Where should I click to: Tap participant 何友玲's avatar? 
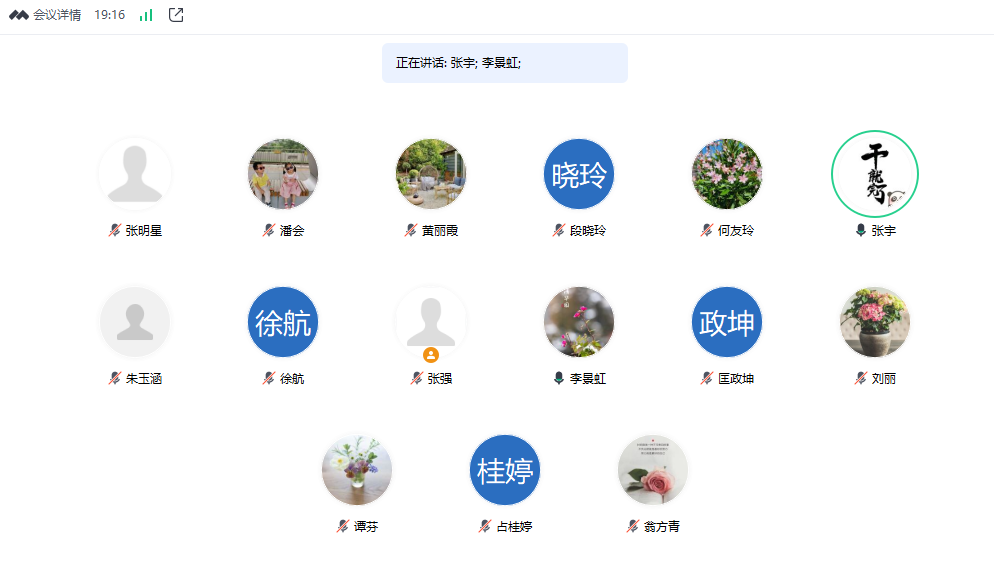pyautogui.click(x=727, y=174)
